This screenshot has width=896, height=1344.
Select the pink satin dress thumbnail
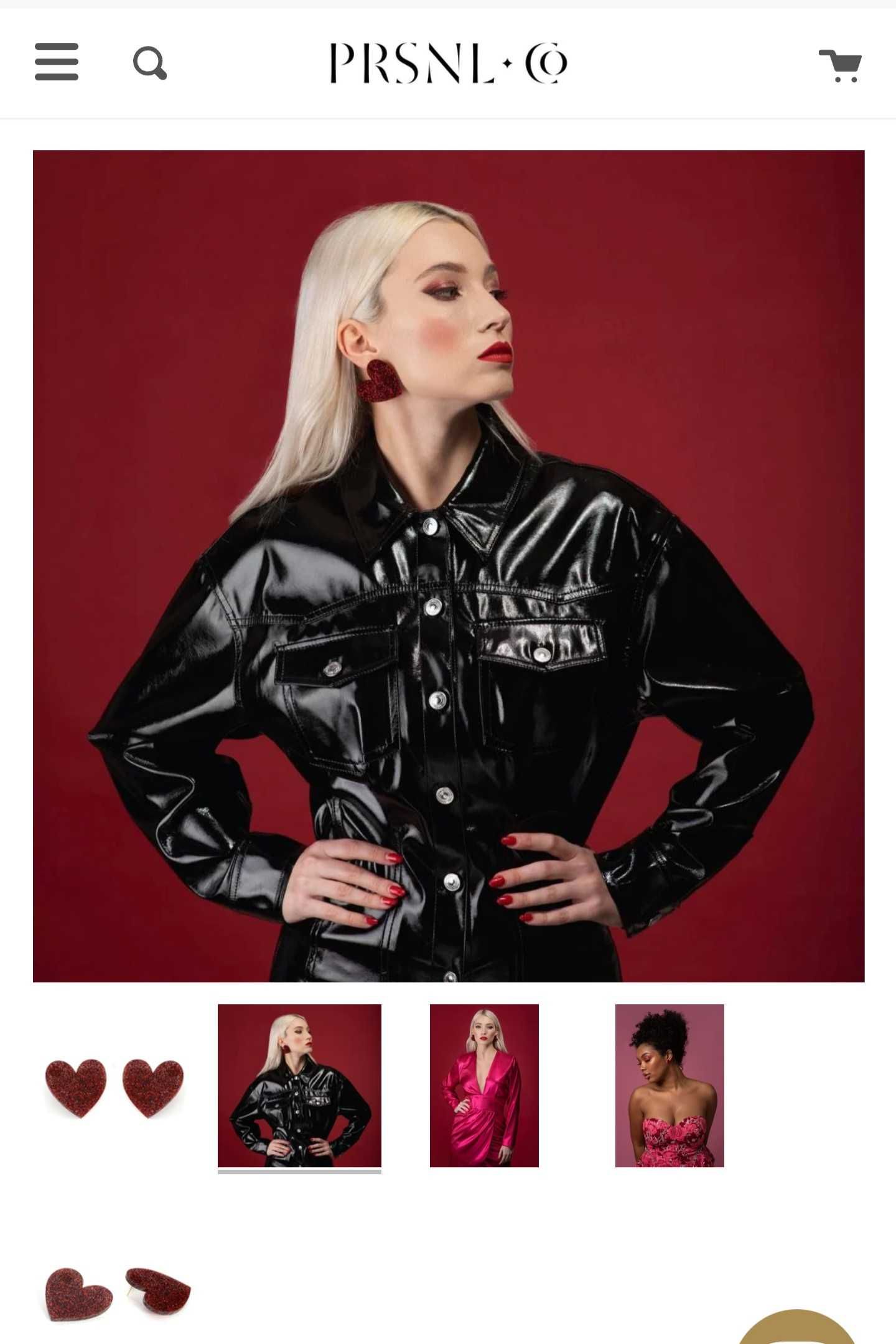point(484,1086)
